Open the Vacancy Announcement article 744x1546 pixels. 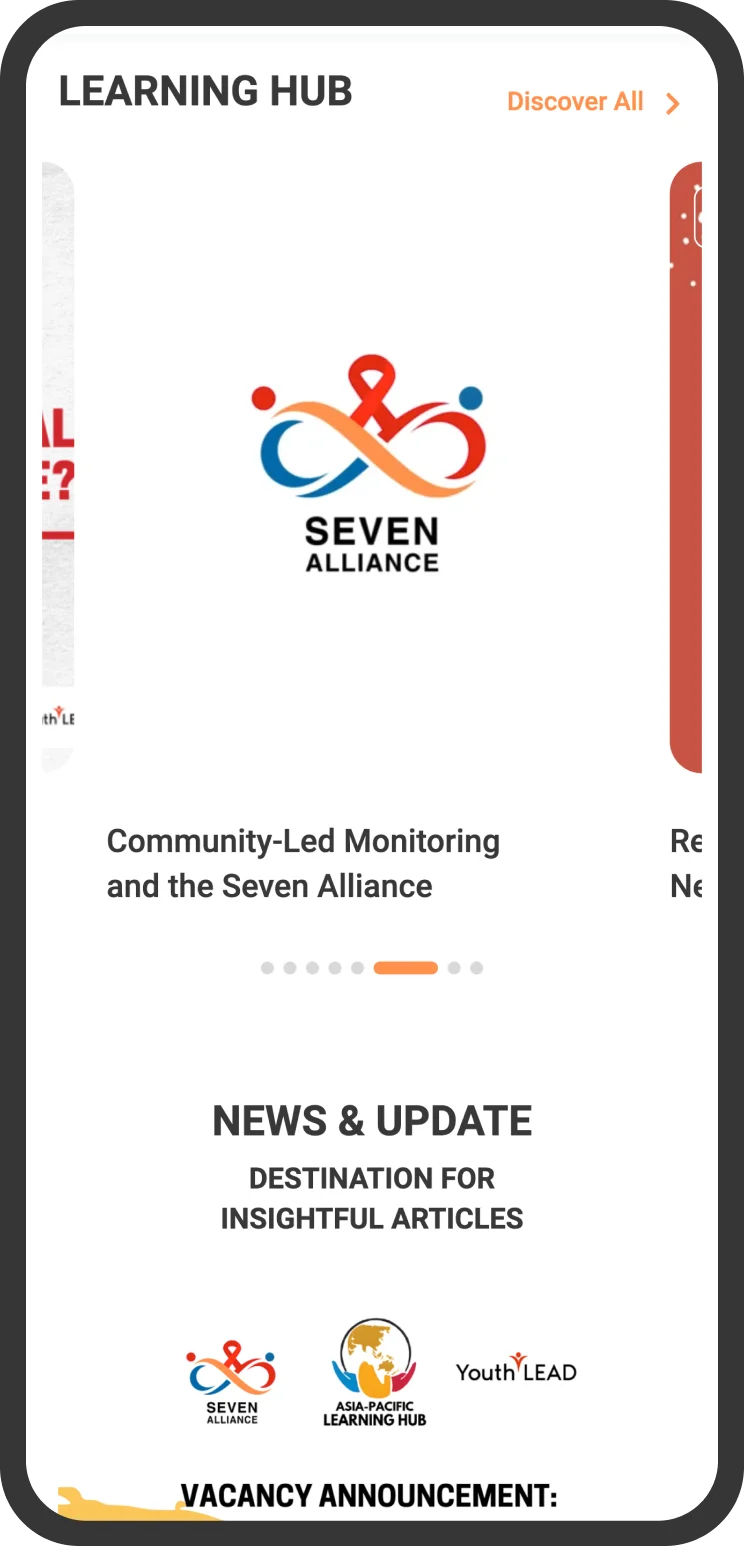click(x=369, y=1496)
